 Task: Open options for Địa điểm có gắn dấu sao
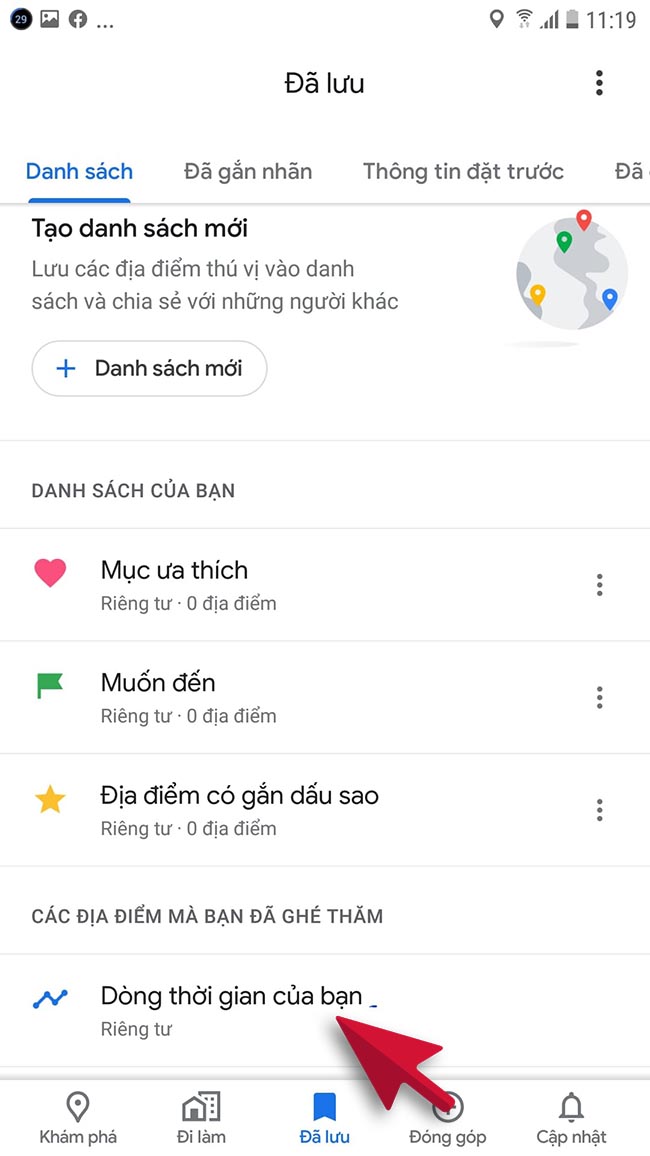(599, 810)
